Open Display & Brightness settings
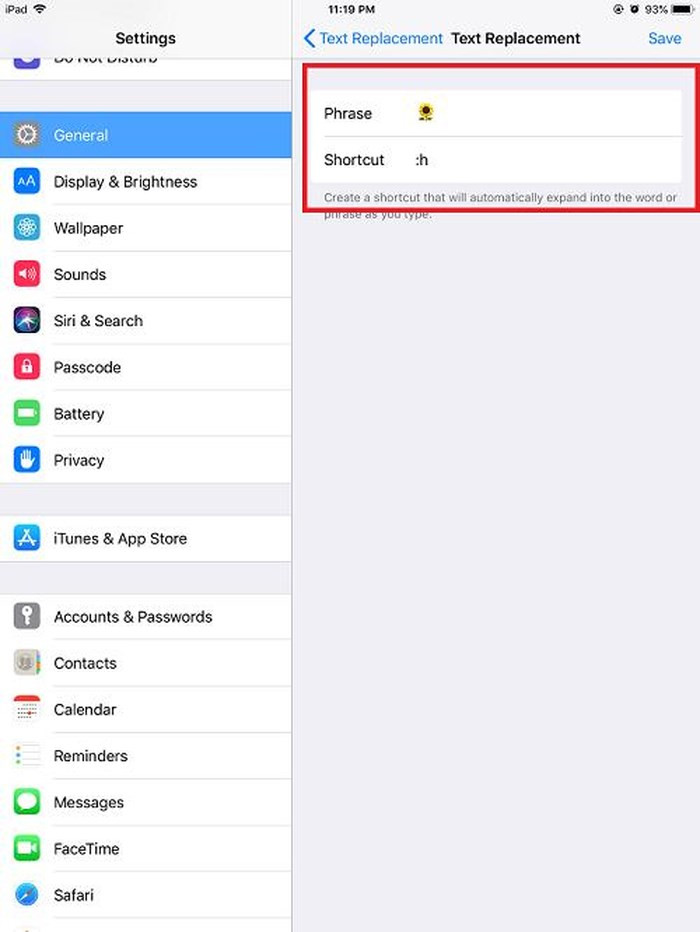The height and width of the screenshot is (932, 700). 146,182
